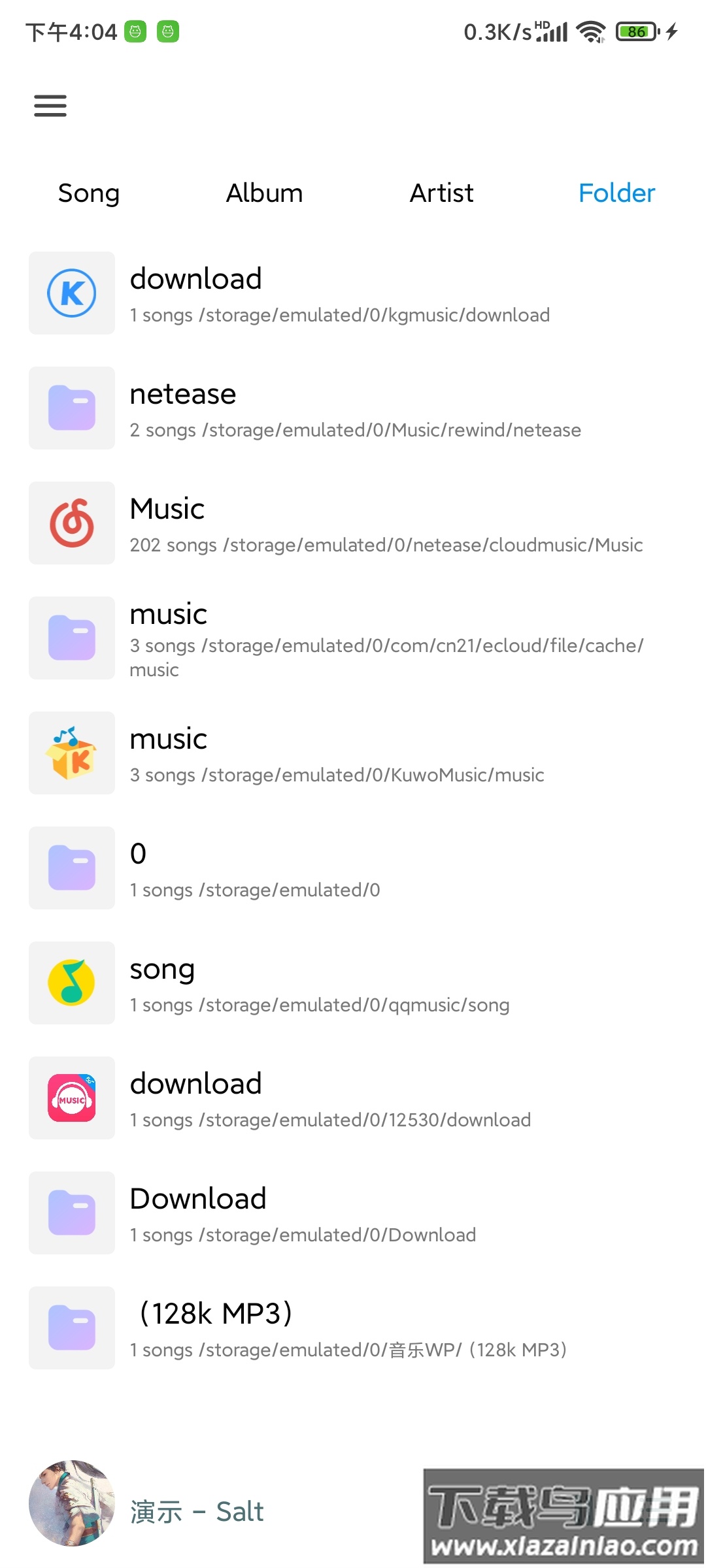Click the folder icon beside (128k MP3)
This screenshot has height=1568, width=706.
click(x=71, y=1328)
